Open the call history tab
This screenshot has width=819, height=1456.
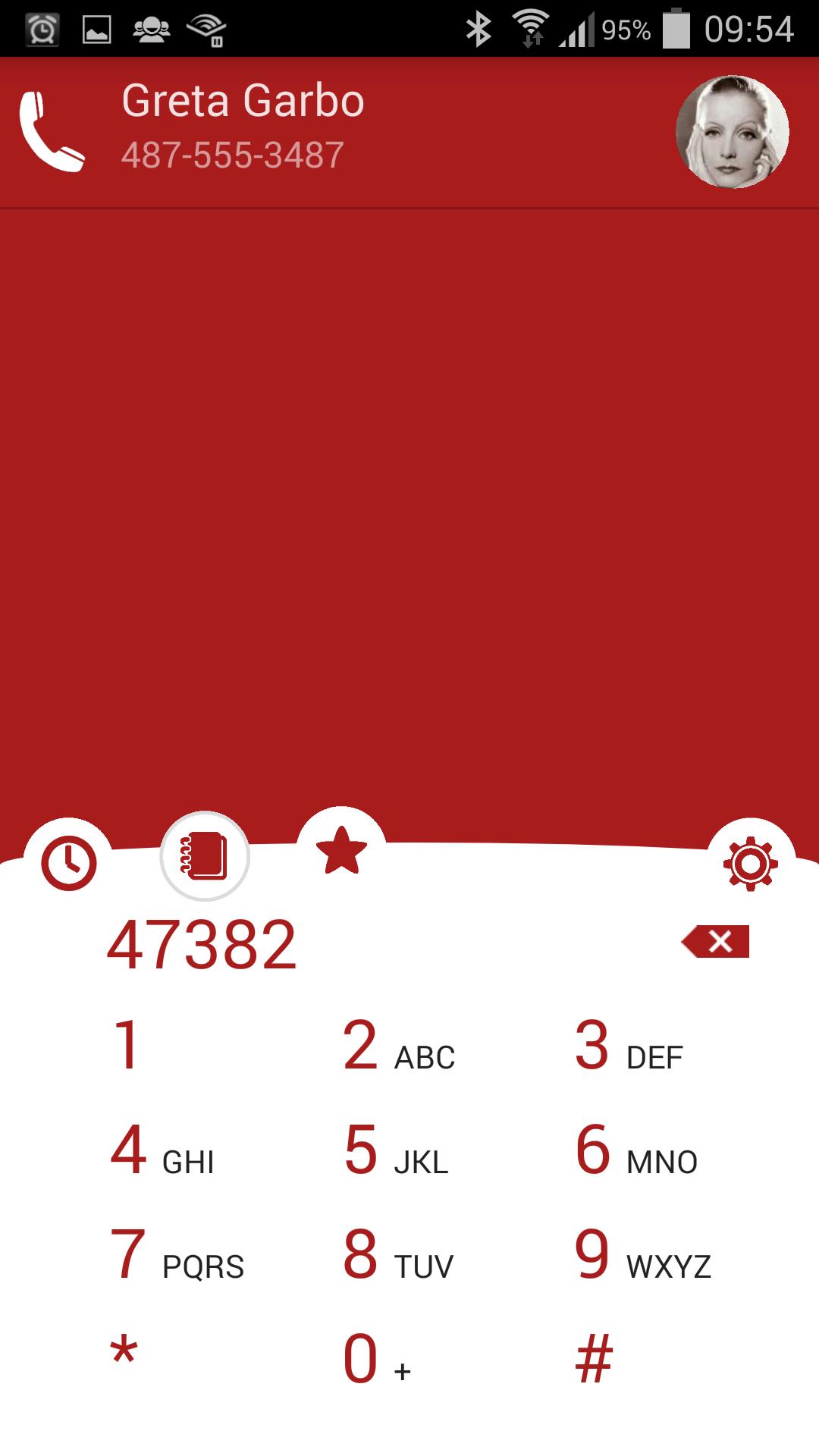point(68,861)
